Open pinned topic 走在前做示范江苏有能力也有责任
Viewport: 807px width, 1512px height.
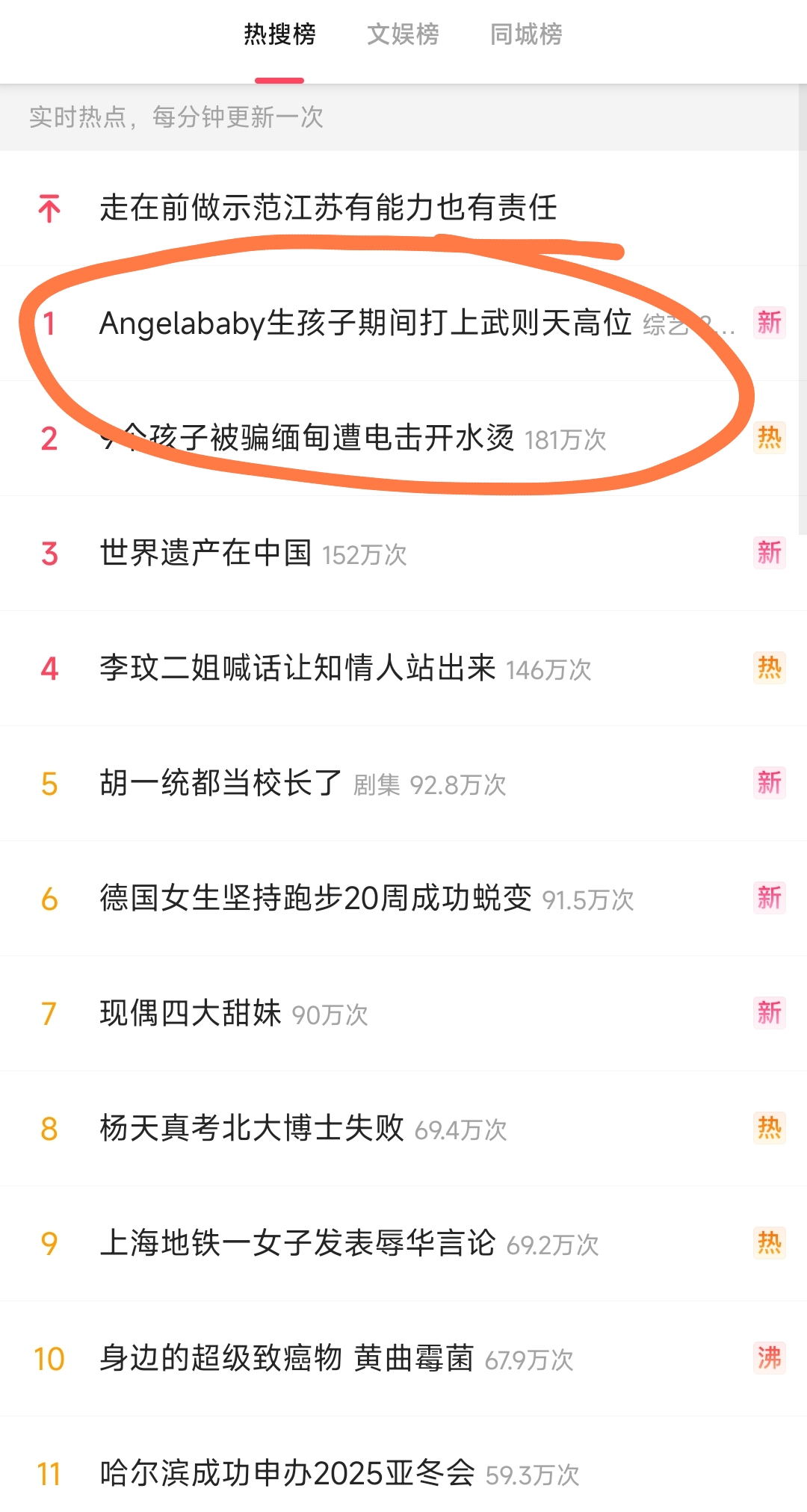click(328, 208)
